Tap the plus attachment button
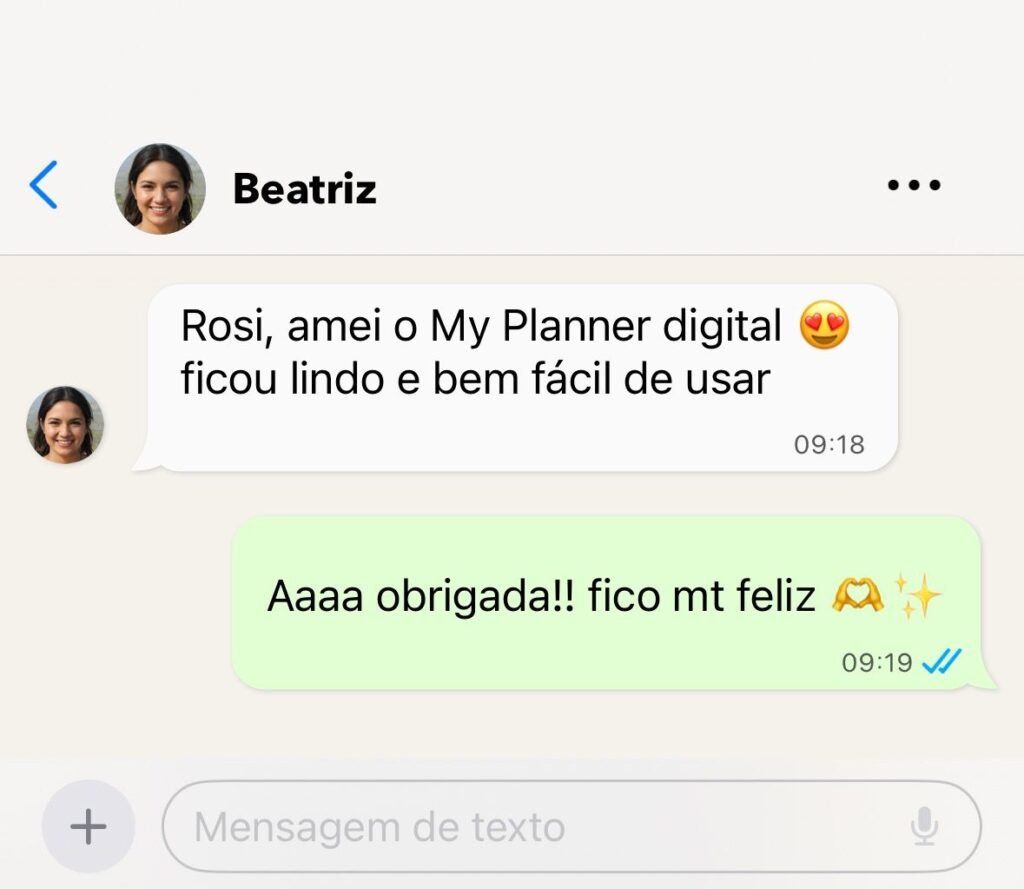This screenshot has width=1024, height=889. 88,827
